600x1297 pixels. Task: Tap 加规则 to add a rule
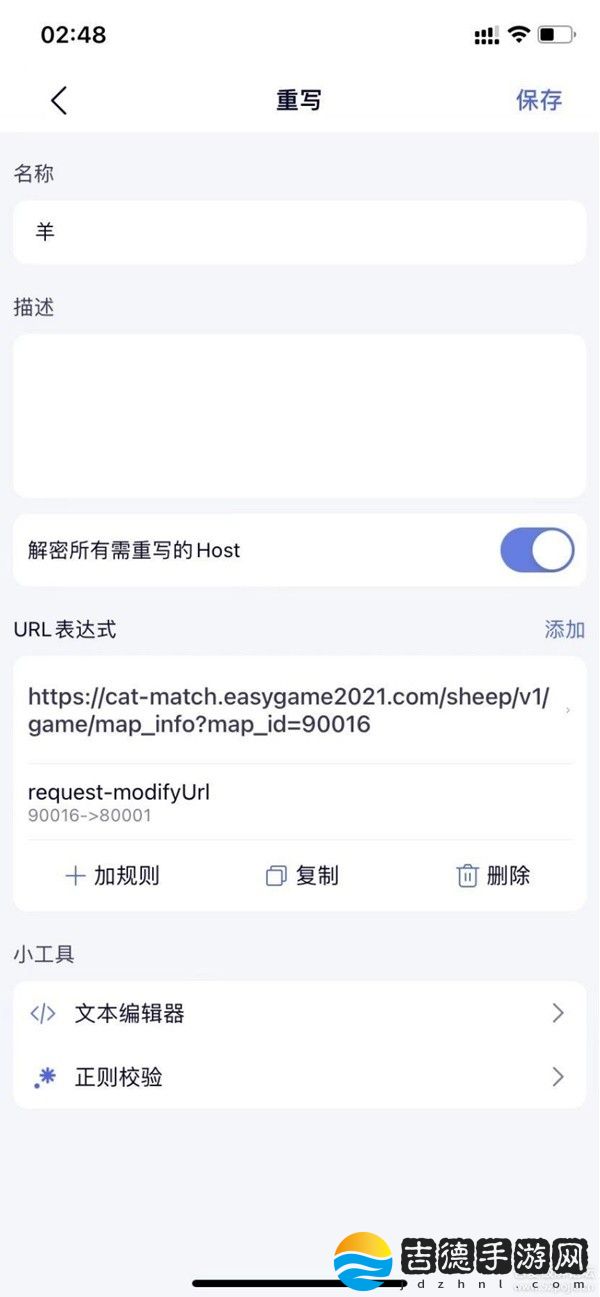pyautogui.click(x=112, y=876)
